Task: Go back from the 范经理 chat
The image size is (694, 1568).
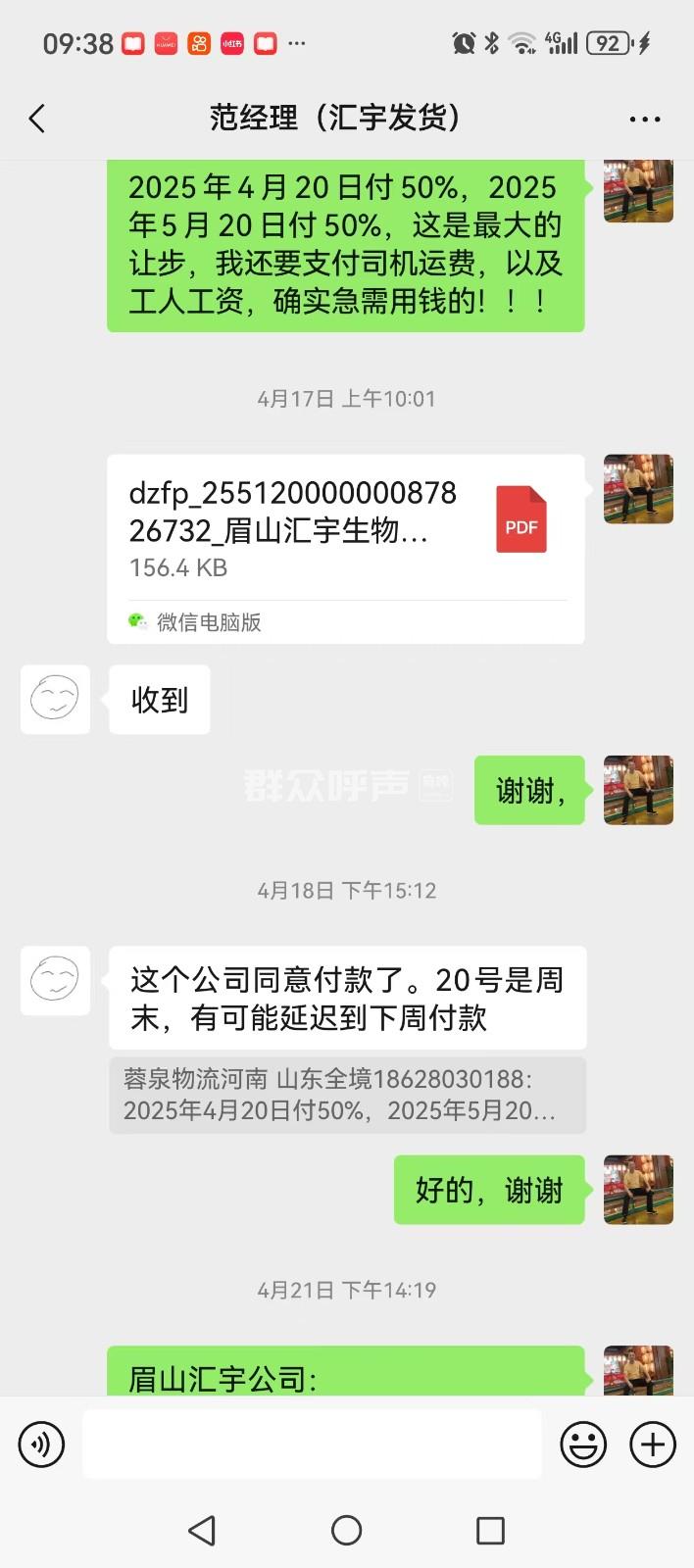Action: pos(37,119)
